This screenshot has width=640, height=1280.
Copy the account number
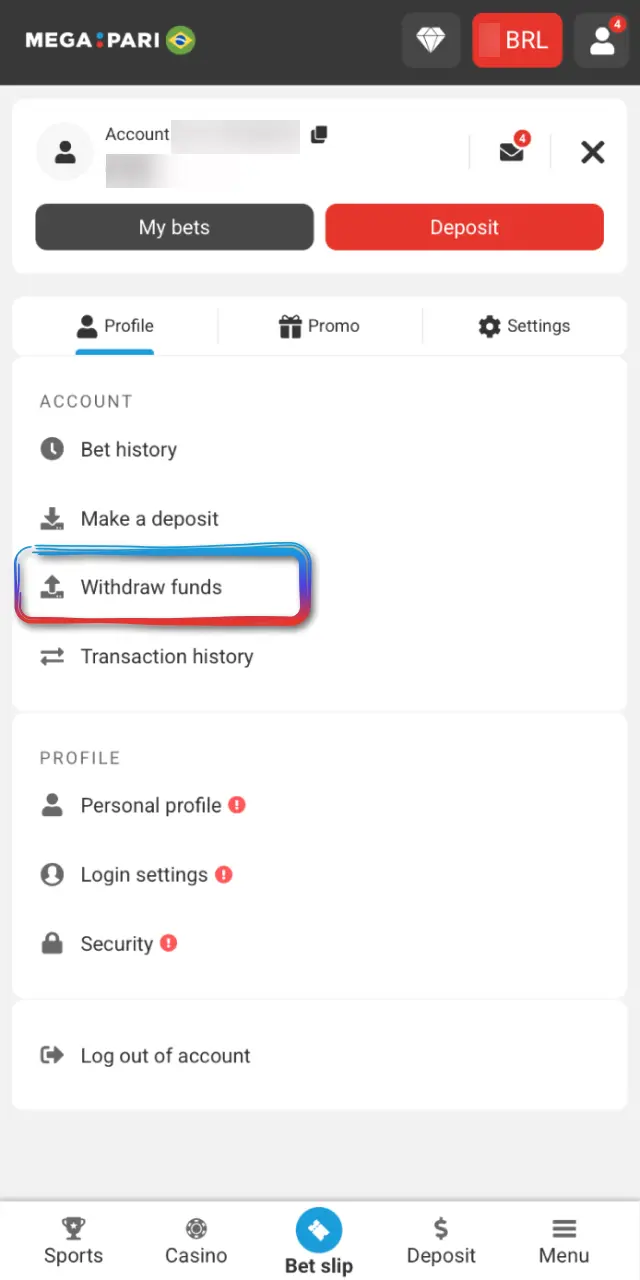319,134
